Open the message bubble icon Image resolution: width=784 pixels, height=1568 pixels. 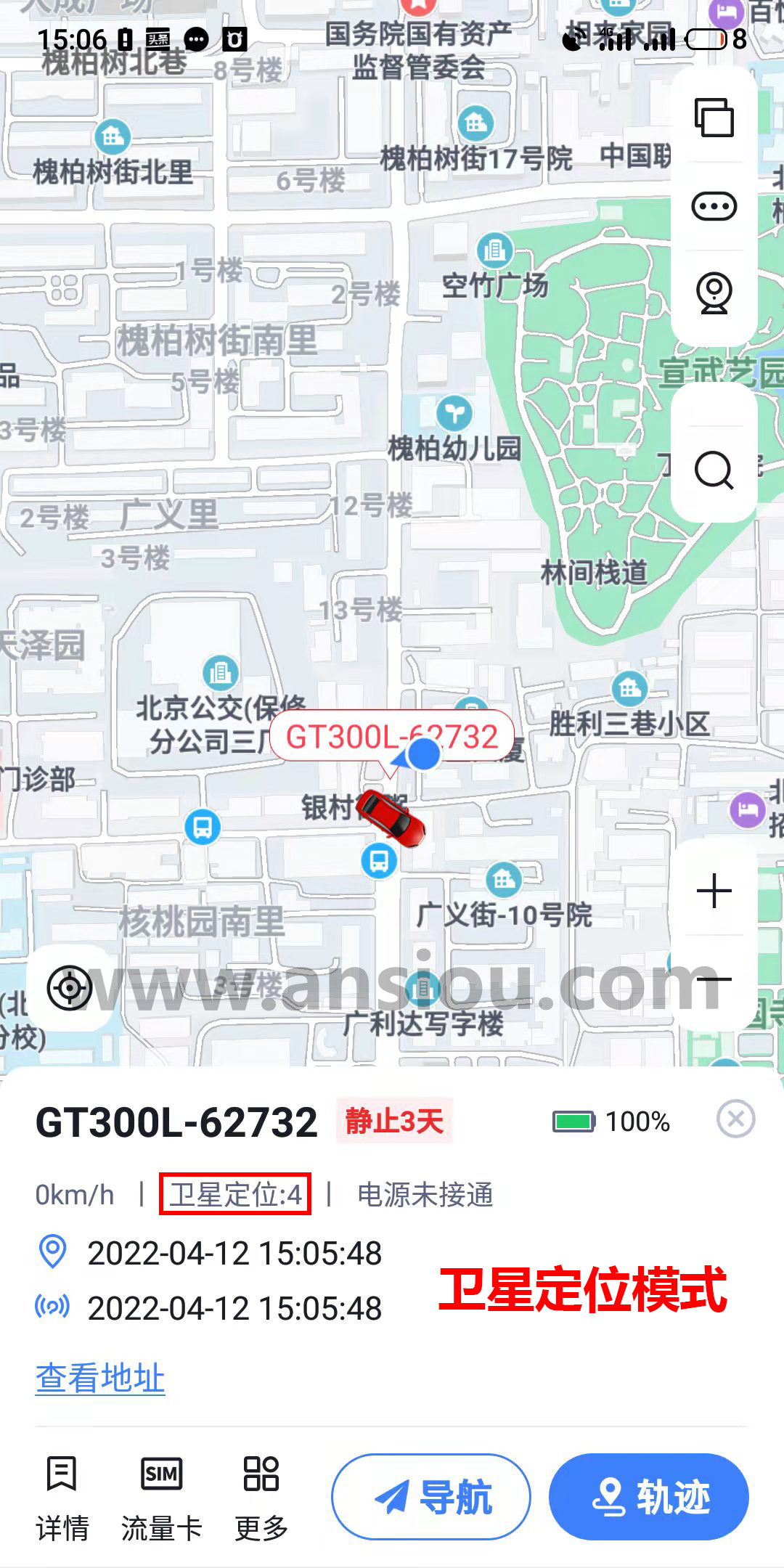pyautogui.click(x=714, y=206)
